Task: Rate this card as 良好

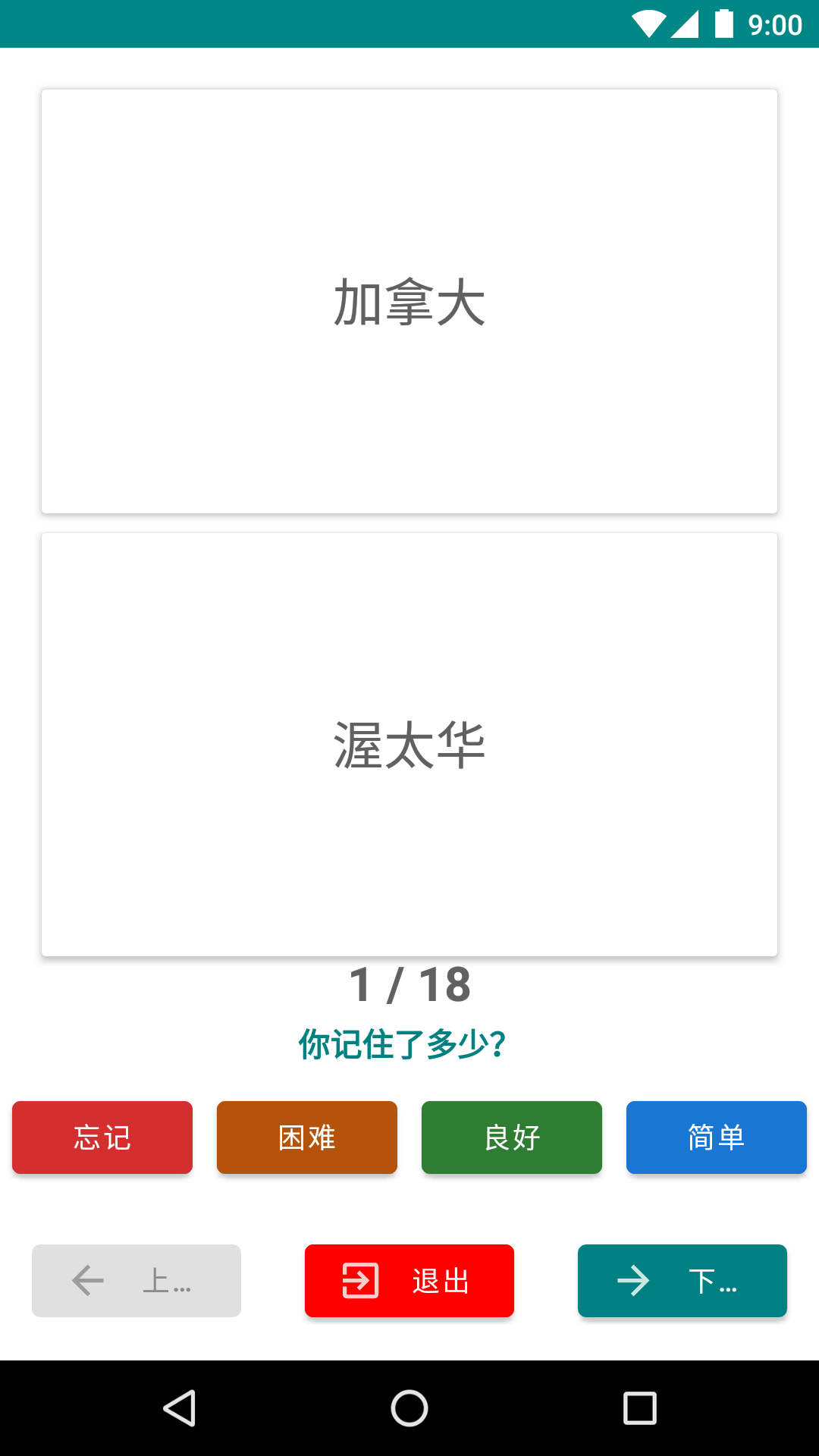Action: click(x=512, y=1137)
